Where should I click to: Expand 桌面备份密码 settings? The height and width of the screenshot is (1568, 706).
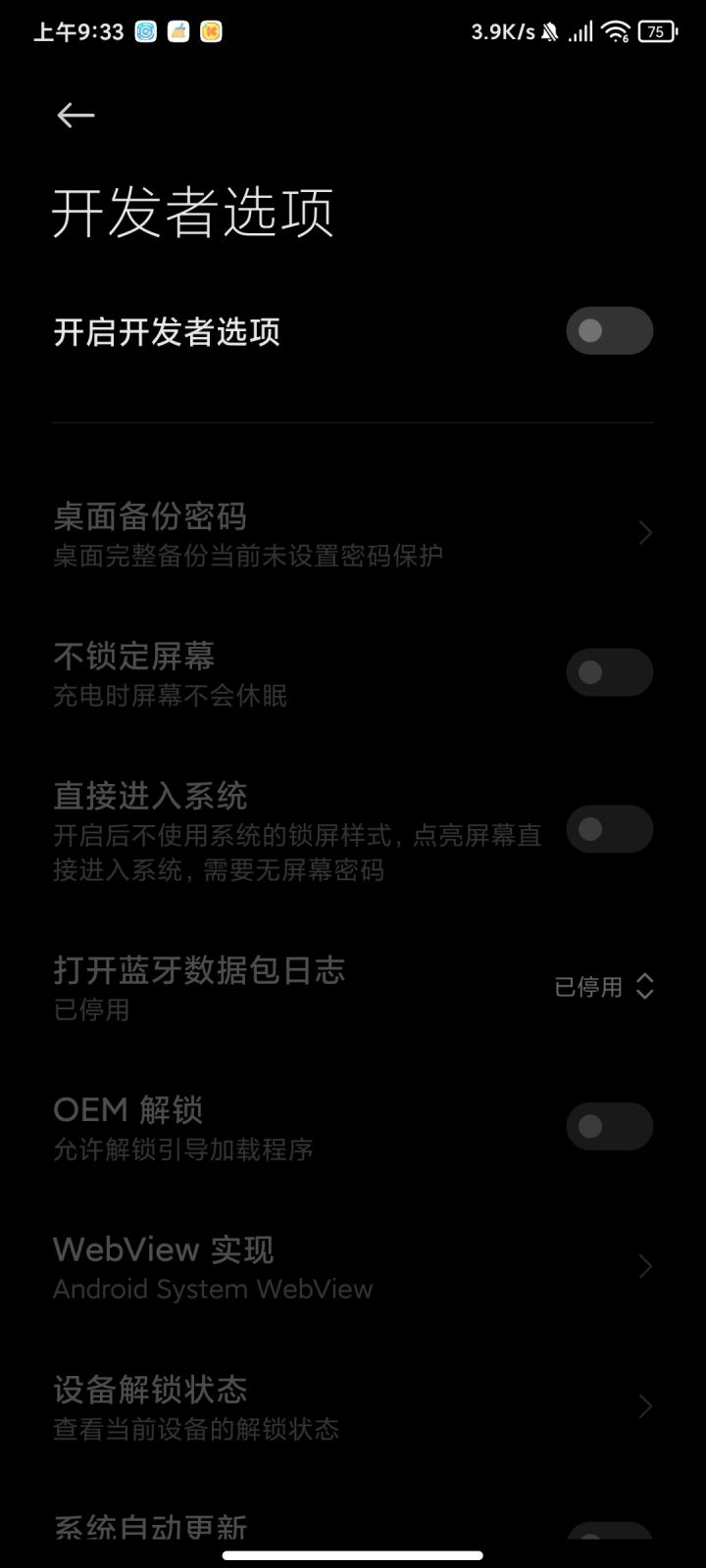(644, 532)
